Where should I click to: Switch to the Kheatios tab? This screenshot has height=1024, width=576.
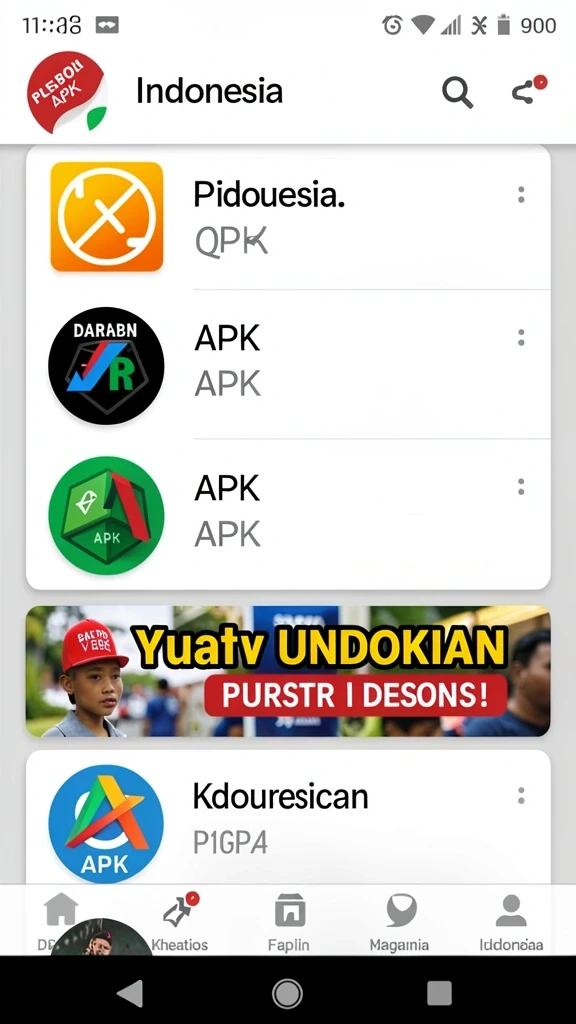[180, 921]
